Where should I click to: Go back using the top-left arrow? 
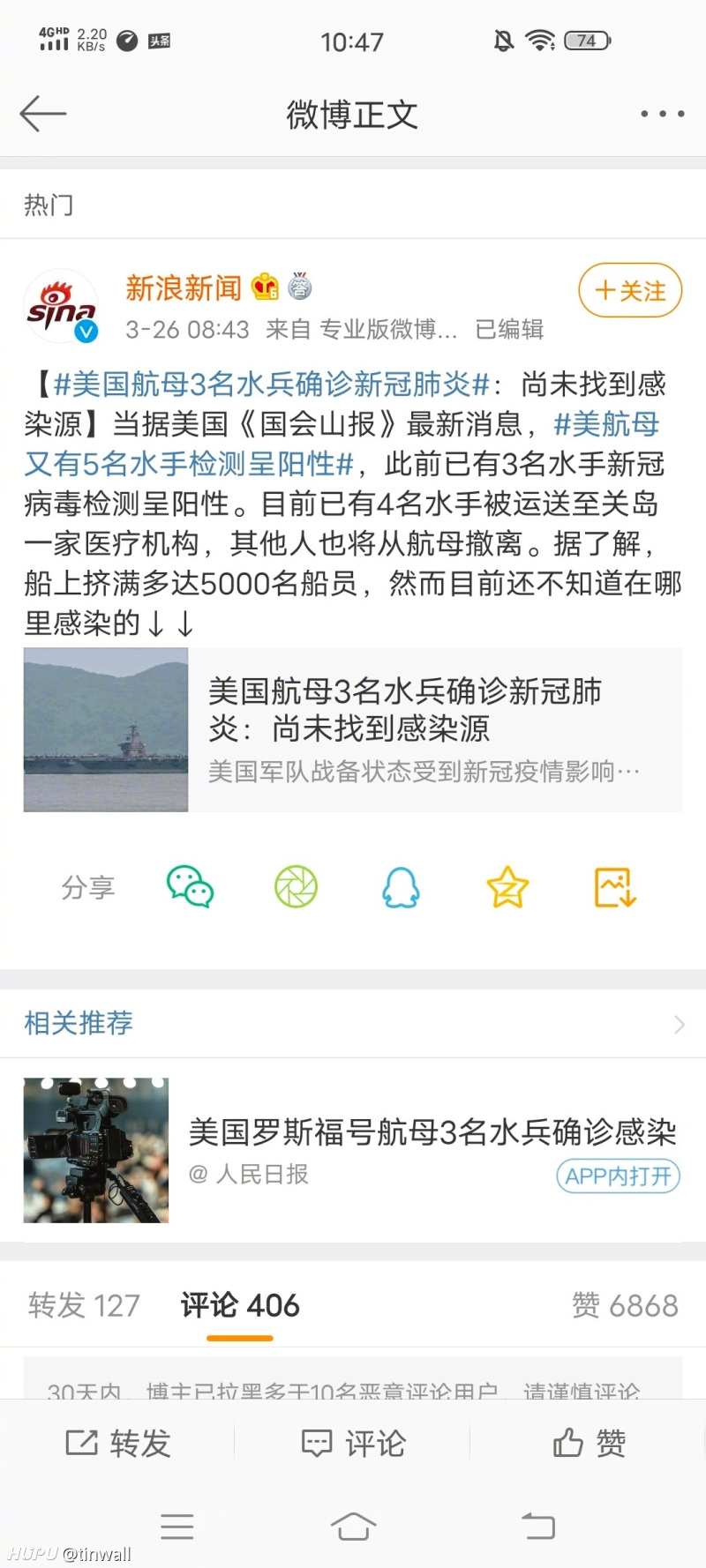pos(42,114)
